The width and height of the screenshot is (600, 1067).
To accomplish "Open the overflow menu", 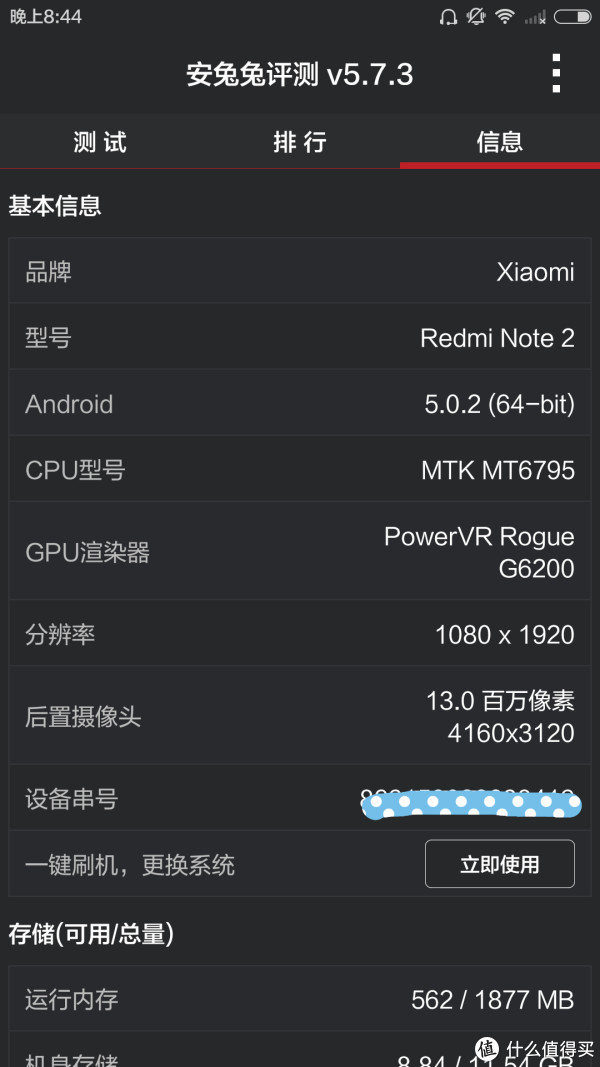I will [x=556, y=73].
